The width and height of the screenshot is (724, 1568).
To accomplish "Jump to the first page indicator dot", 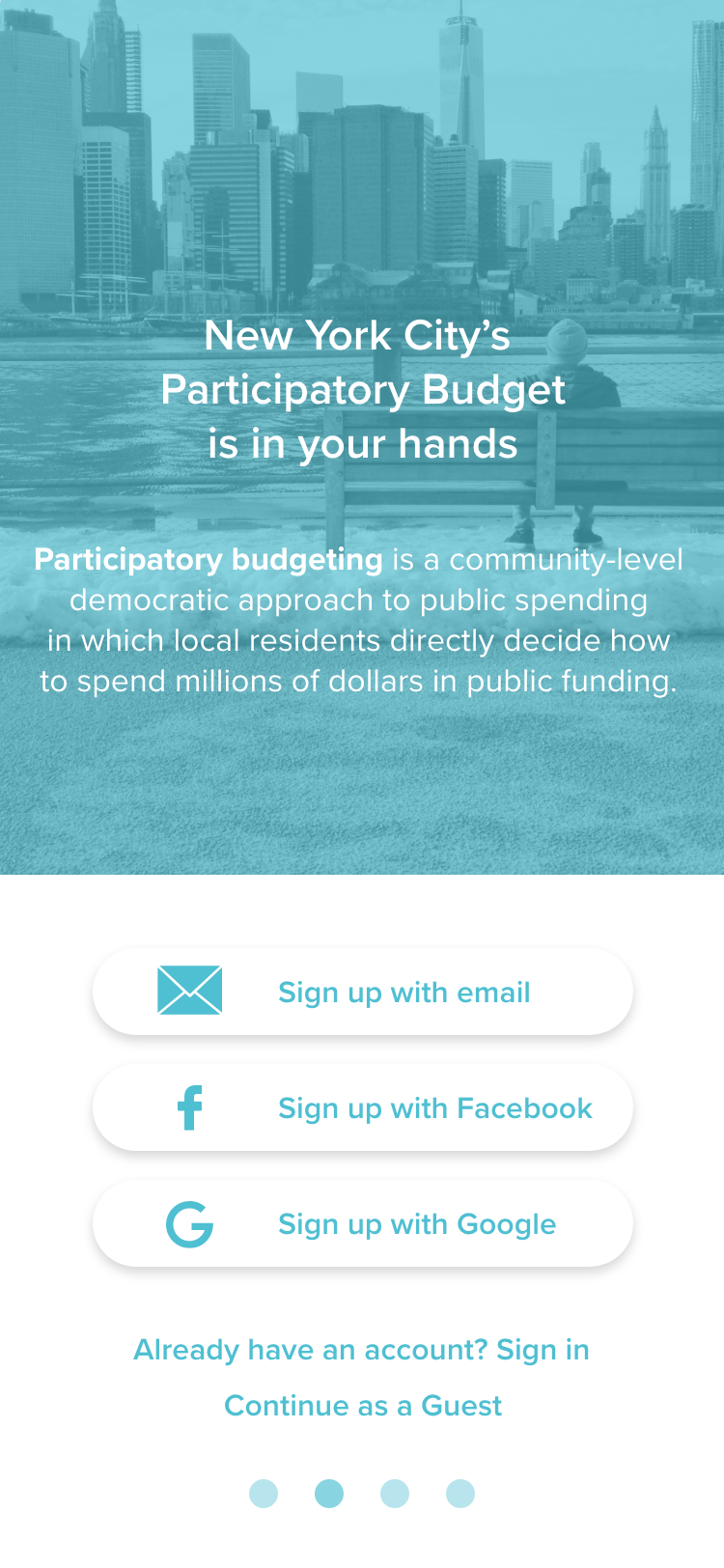I will [x=264, y=1493].
